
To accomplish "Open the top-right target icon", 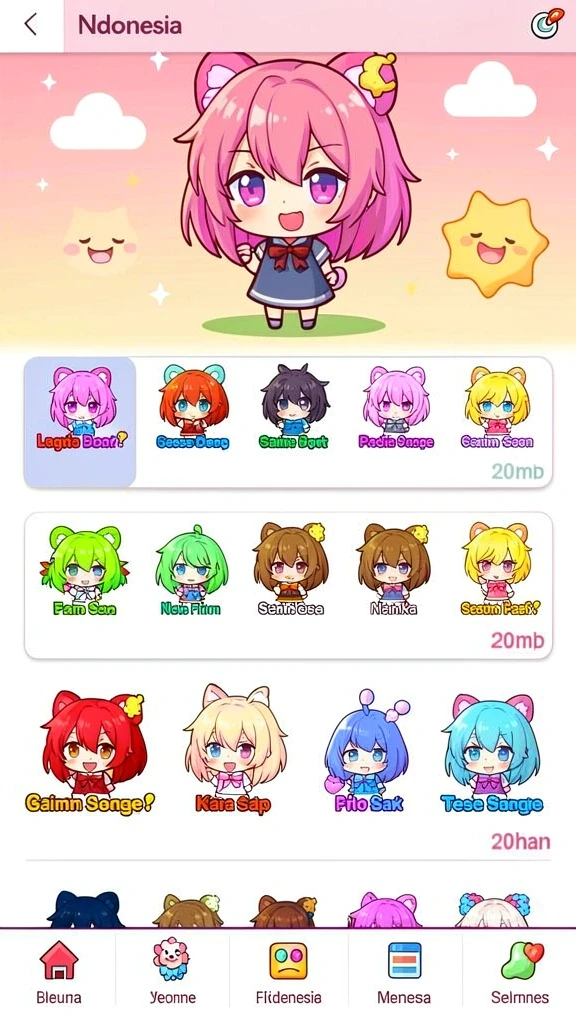I will 546,24.
